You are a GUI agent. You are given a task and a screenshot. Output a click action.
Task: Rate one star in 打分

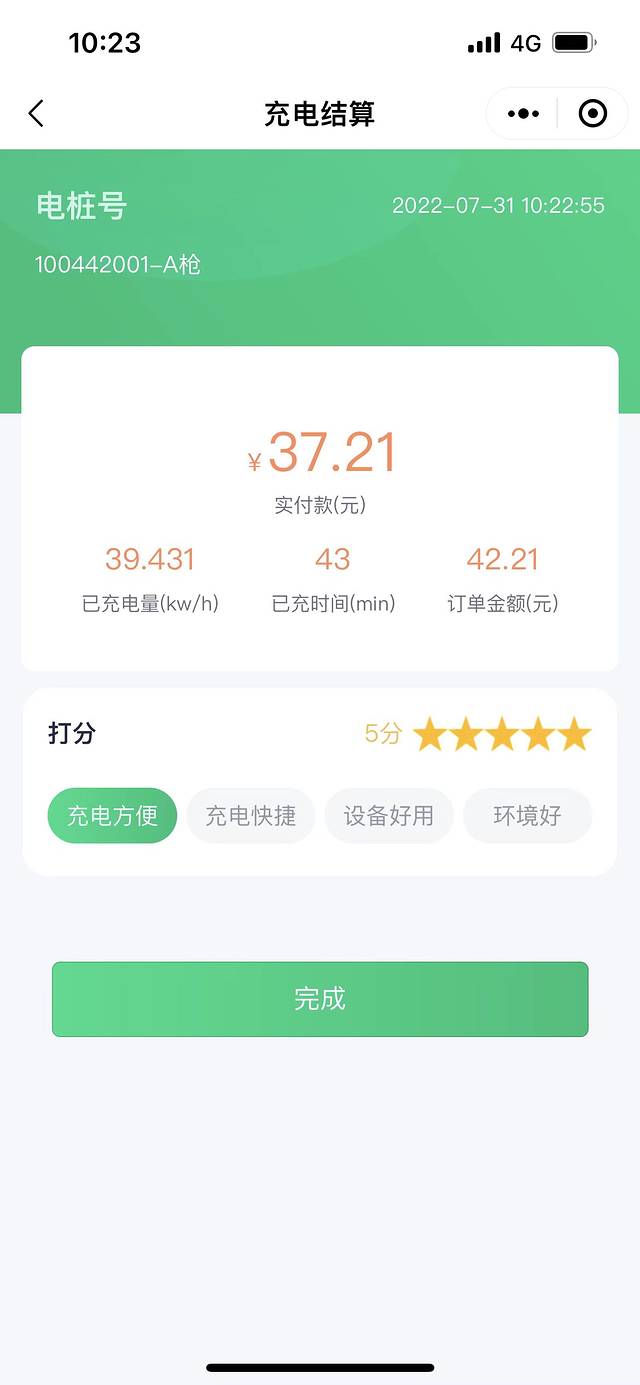(429, 735)
